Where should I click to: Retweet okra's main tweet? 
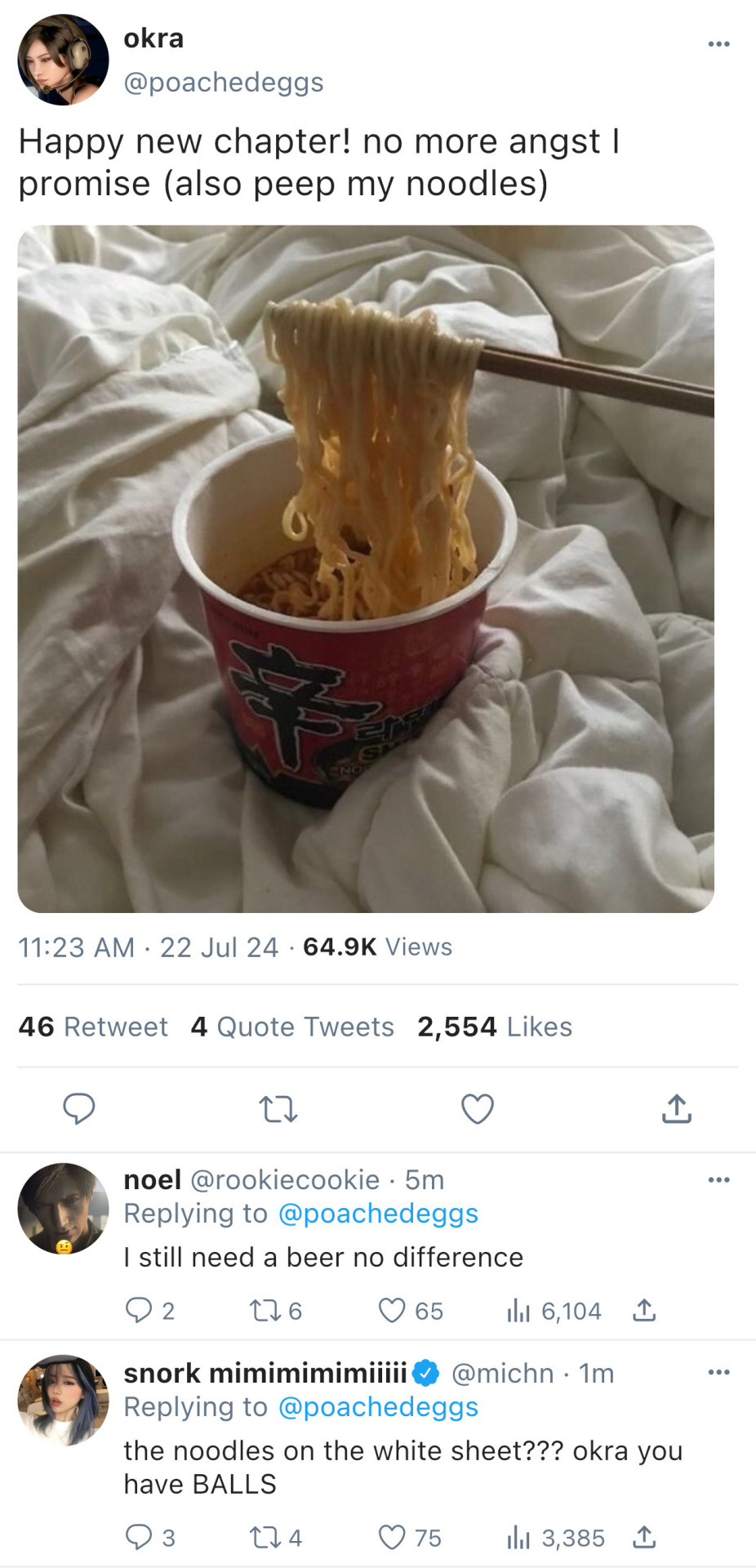(x=278, y=1109)
